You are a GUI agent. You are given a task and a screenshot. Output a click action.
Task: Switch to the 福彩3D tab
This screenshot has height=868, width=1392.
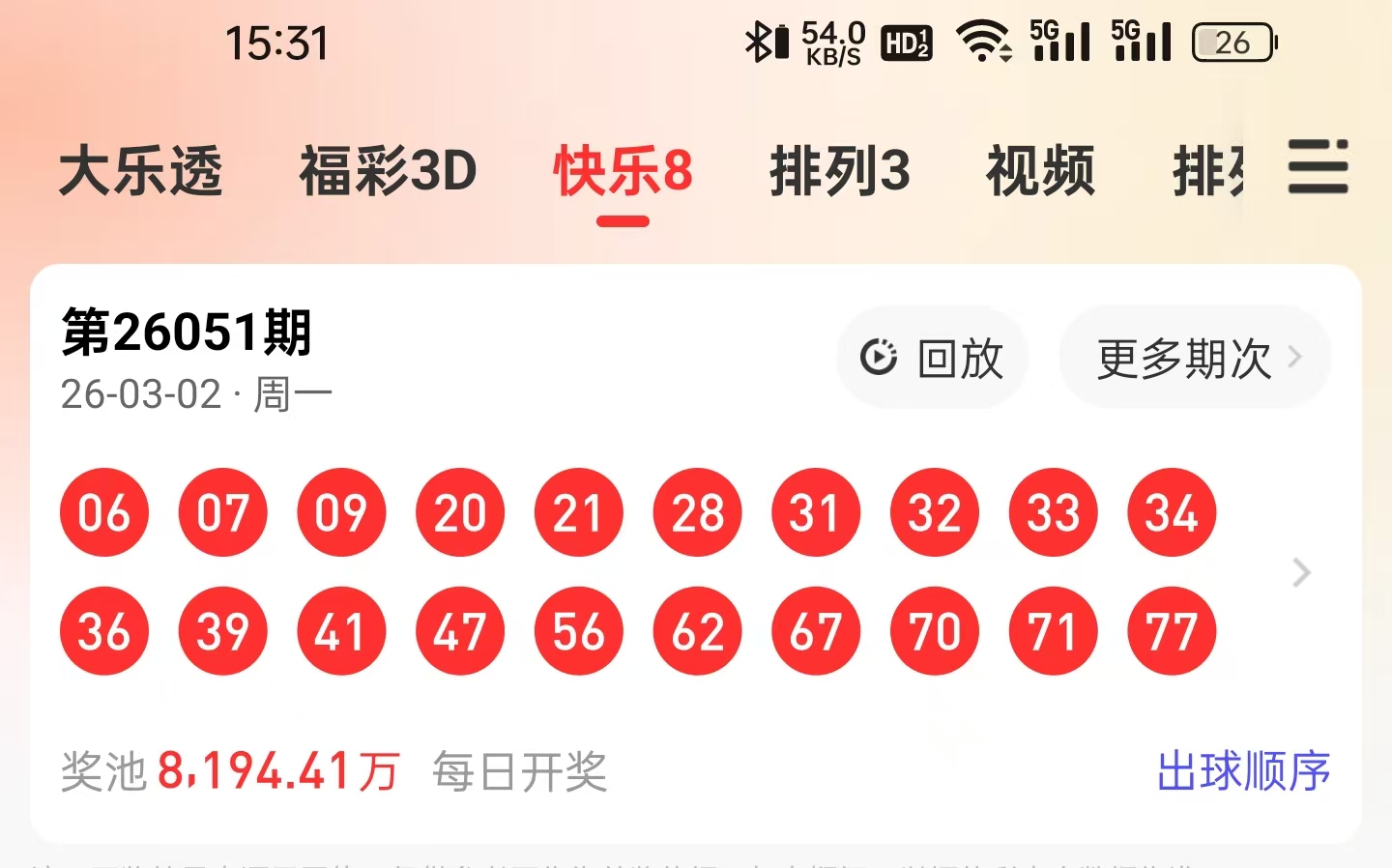tap(388, 171)
